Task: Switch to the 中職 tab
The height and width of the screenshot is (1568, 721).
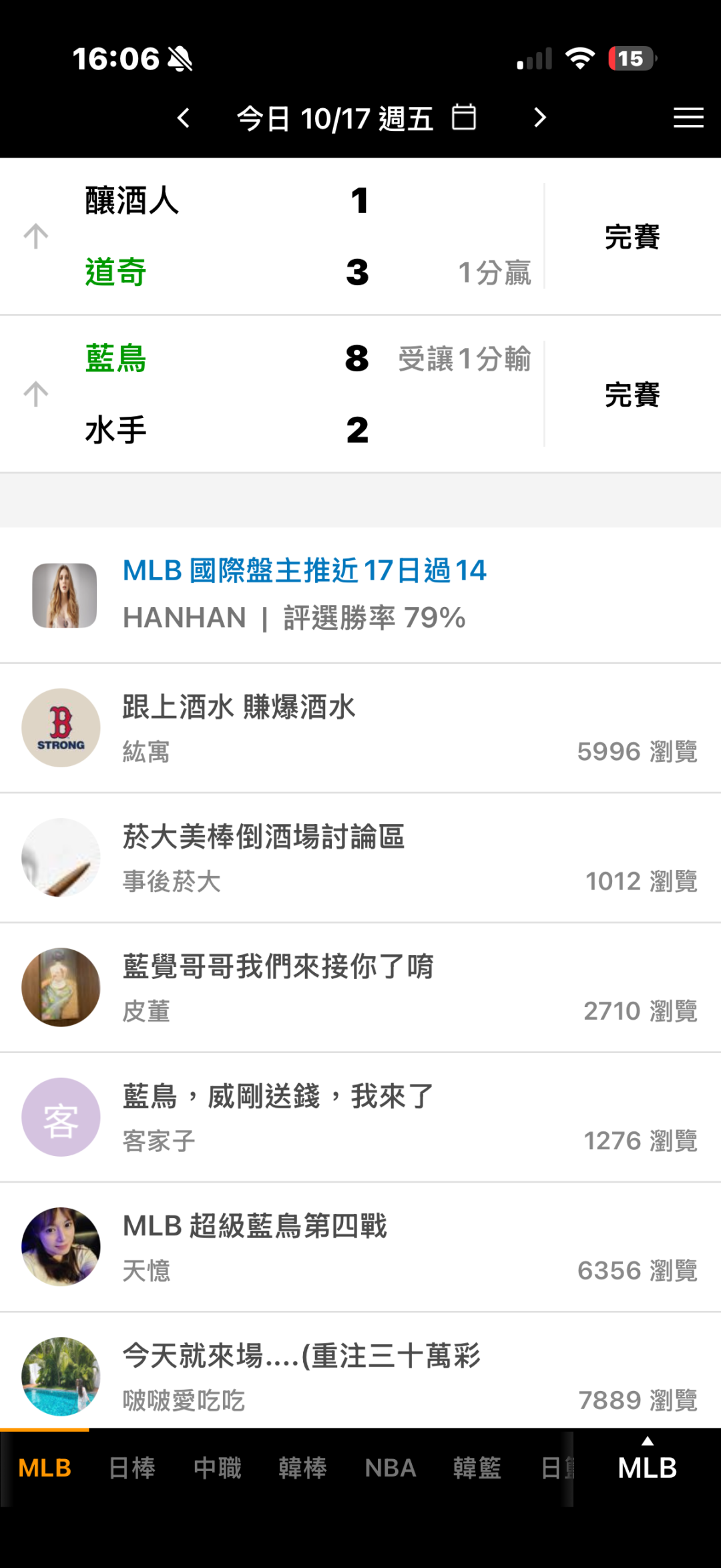Action: [x=217, y=1468]
